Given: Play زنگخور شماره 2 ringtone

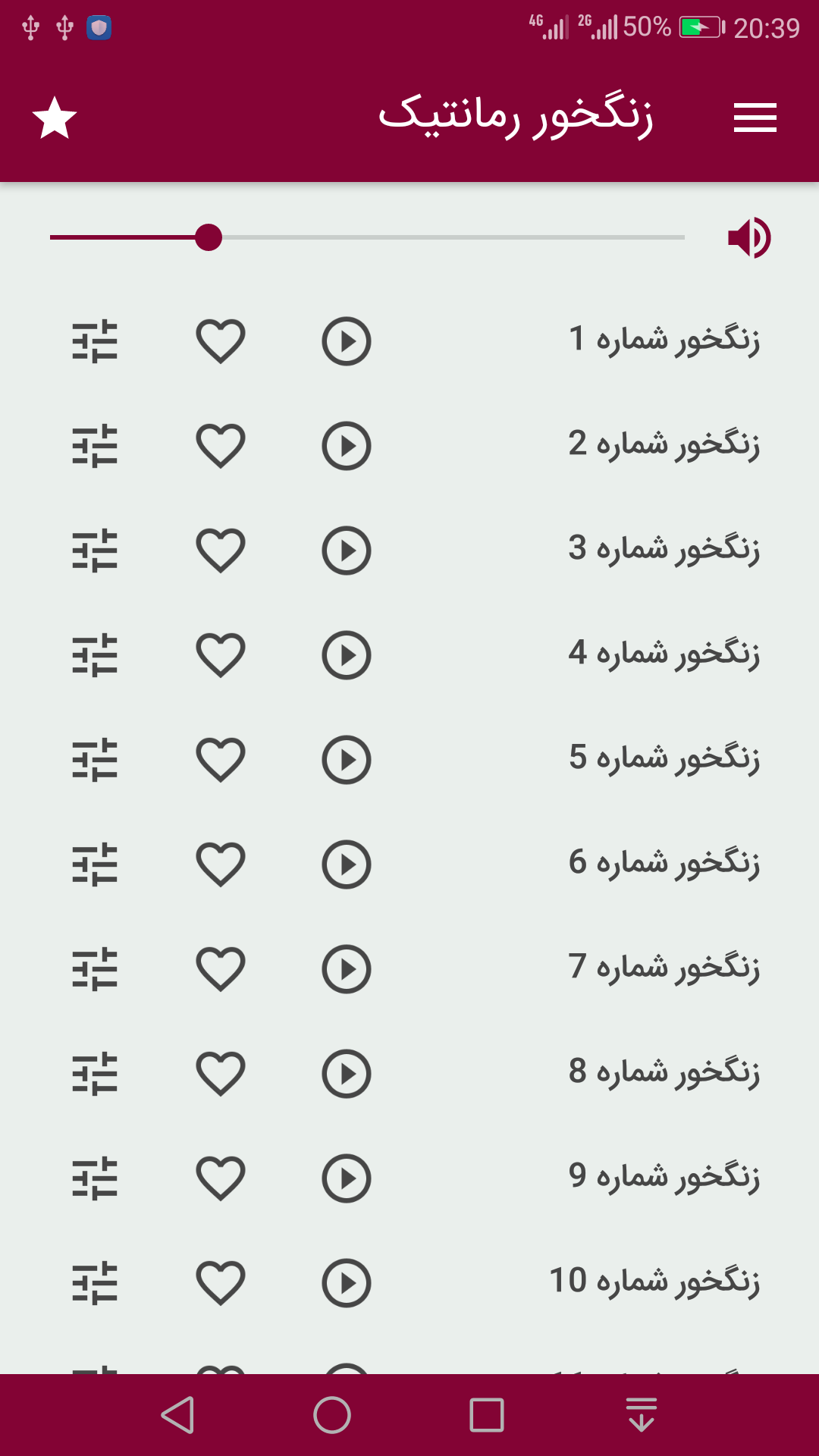Looking at the screenshot, I should [346, 446].
